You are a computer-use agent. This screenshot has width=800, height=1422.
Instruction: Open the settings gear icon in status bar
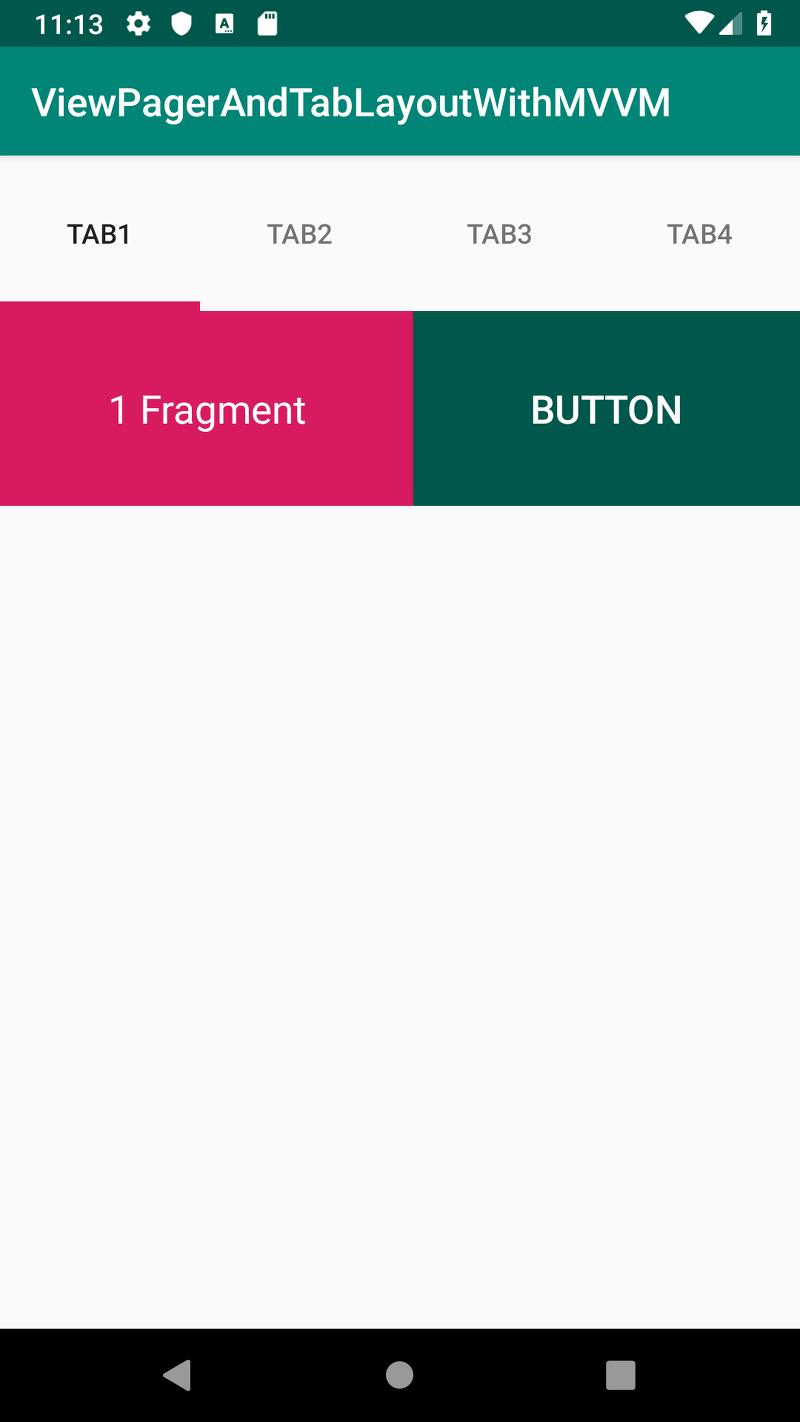(x=138, y=24)
